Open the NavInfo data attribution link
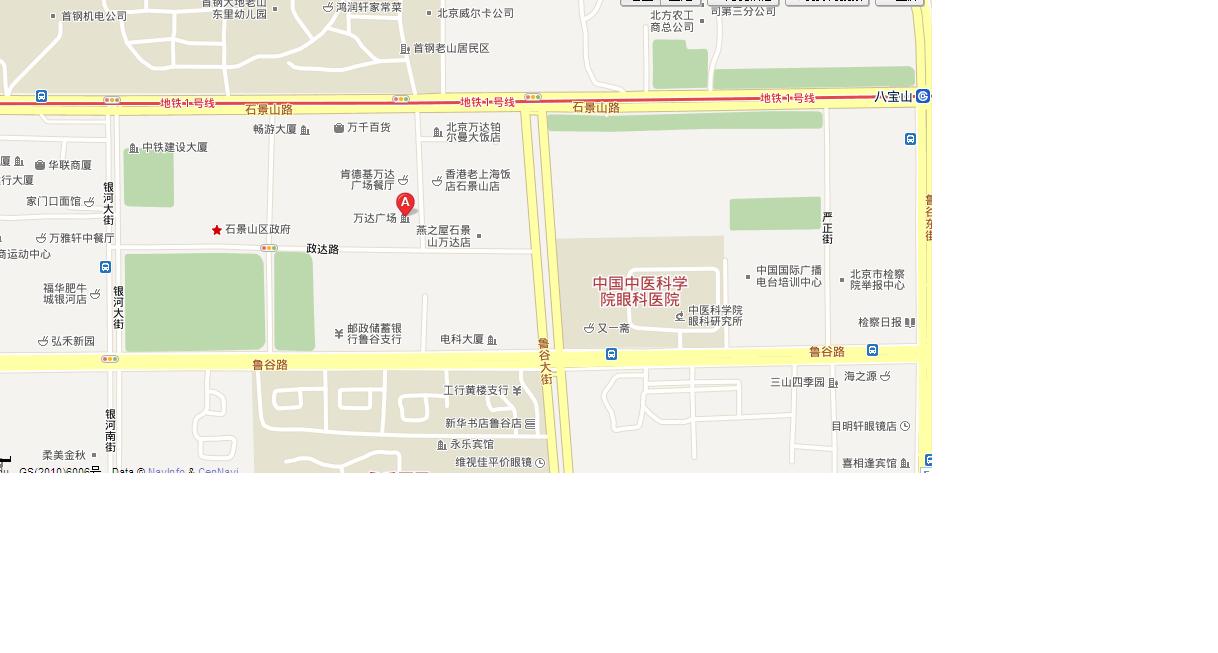 point(166,471)
